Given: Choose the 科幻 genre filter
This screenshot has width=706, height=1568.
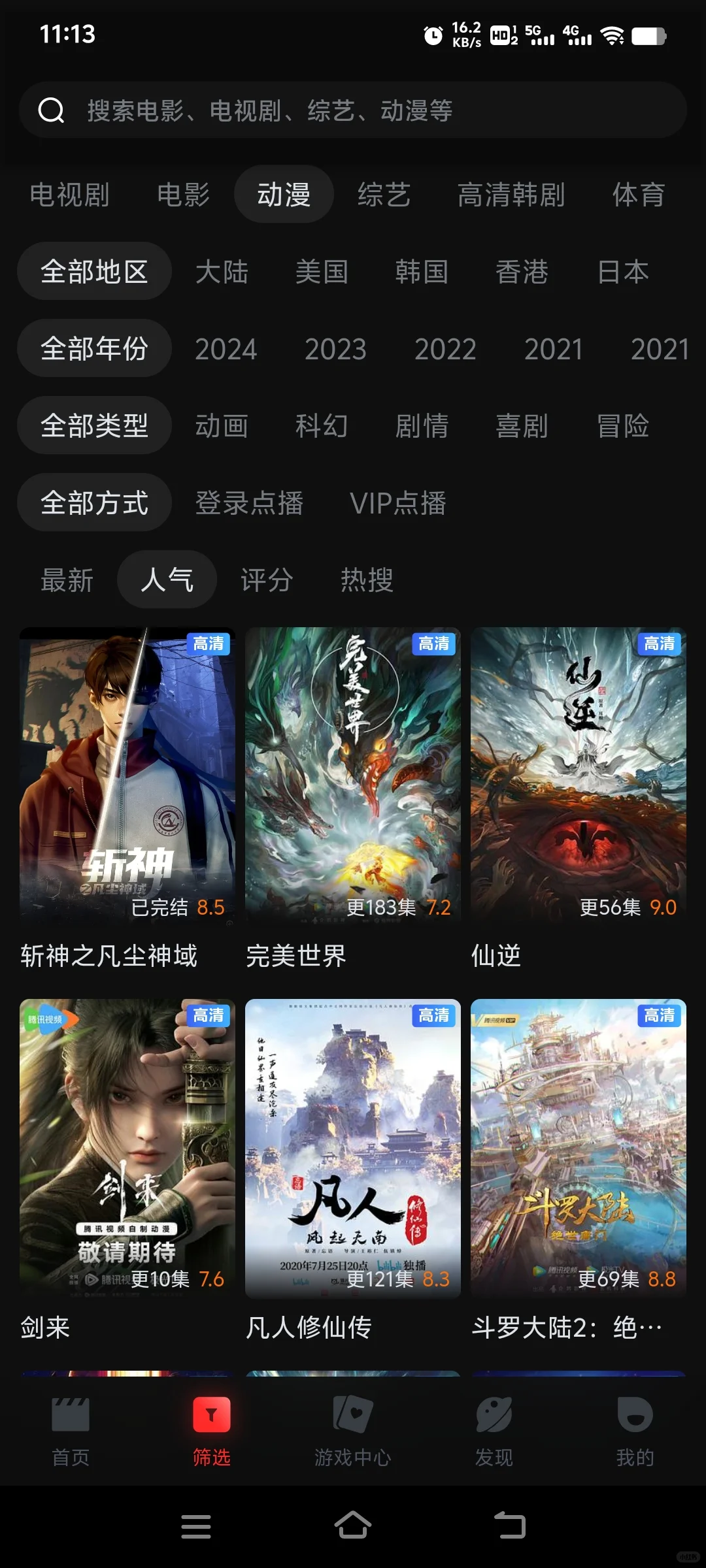Looking at the screenshot, I should (x=321, y=426).
